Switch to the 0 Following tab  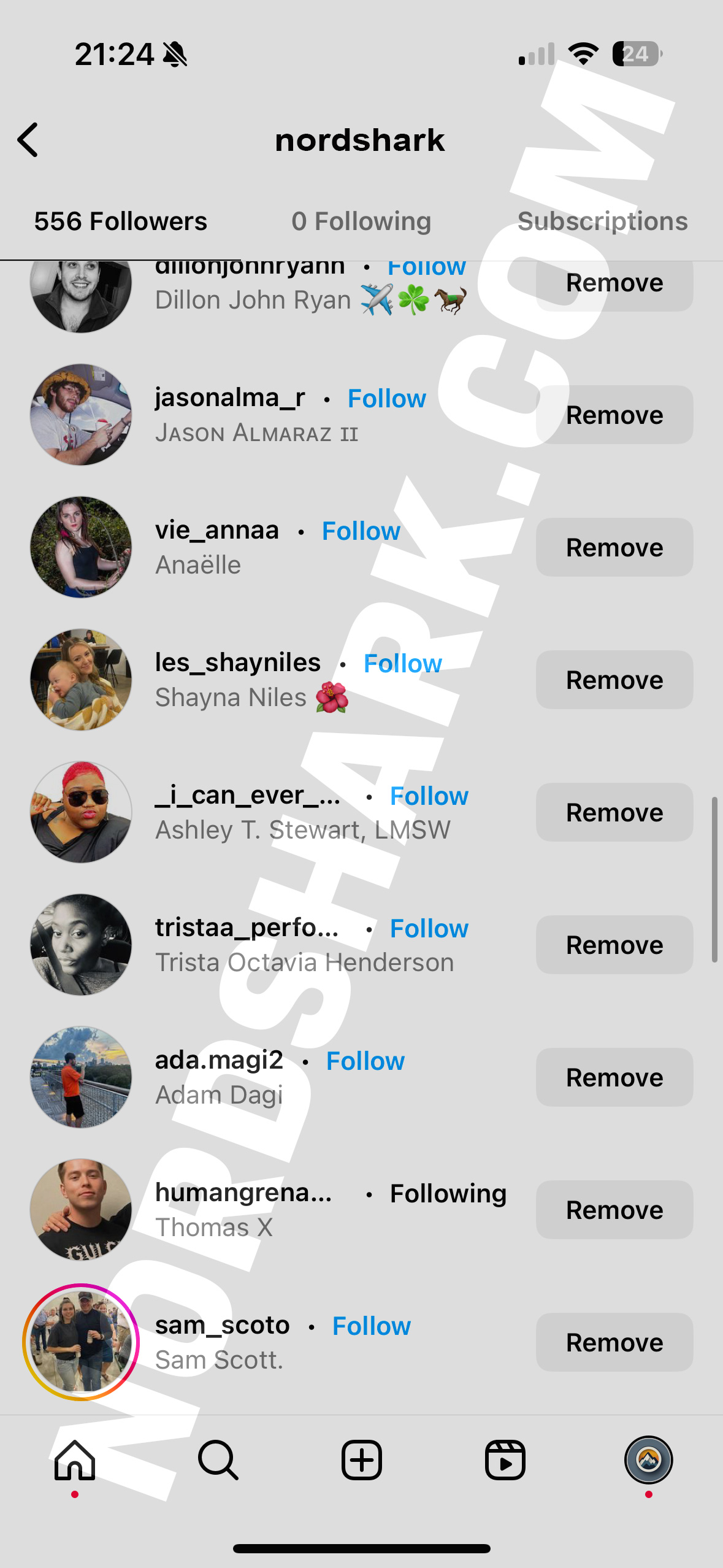[361, 221]
